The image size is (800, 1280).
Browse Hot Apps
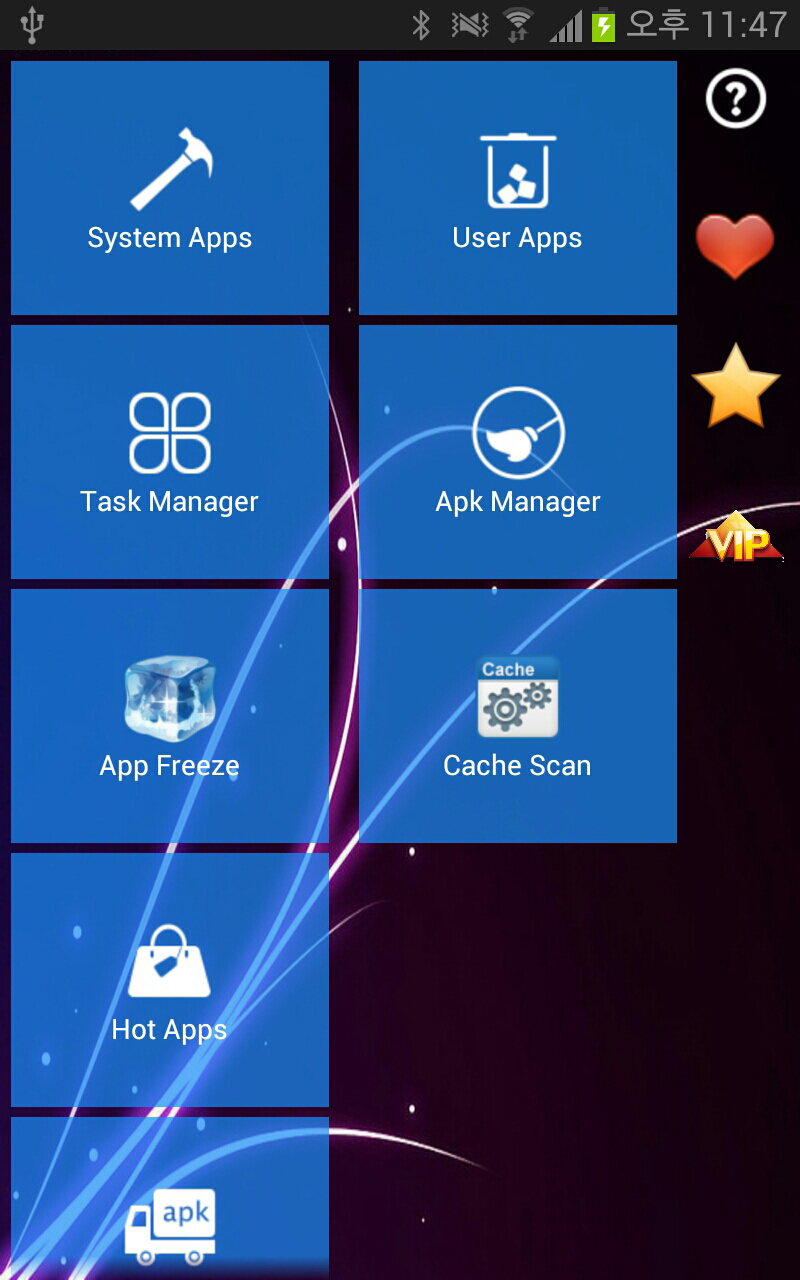[169, 980]
